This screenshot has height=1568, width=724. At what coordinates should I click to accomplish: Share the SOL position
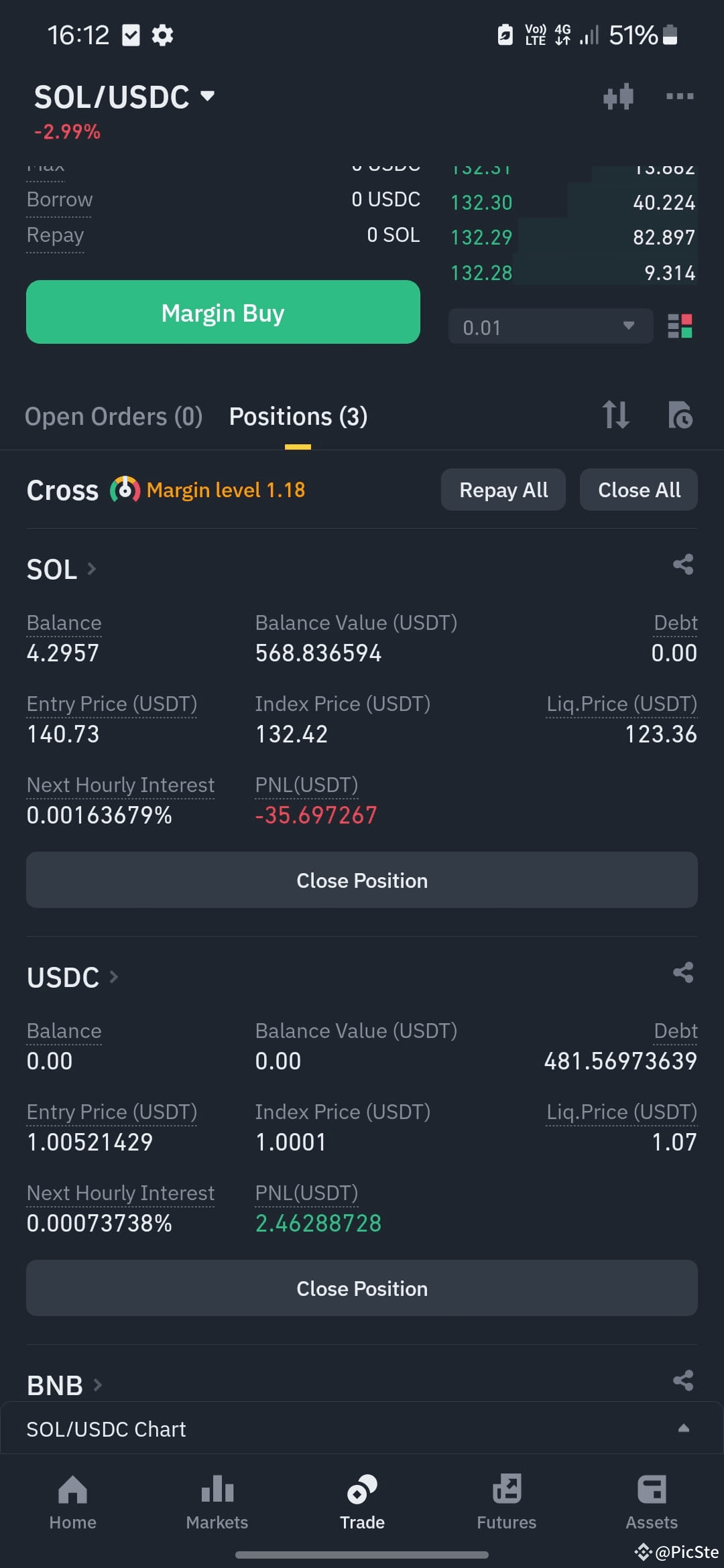click(683, 564)
